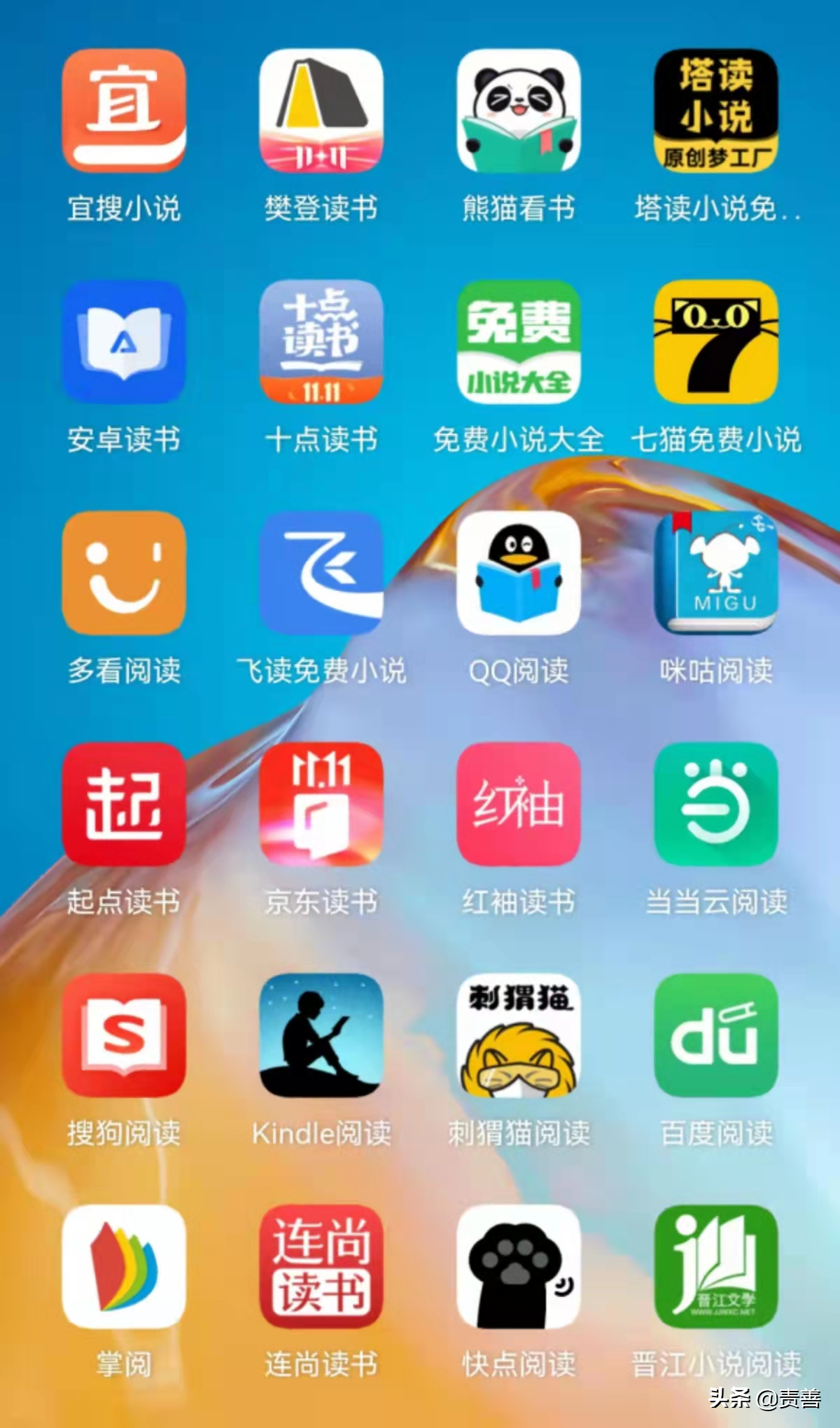Open 熊猫看书 reading app
Image resolution: width=840 pixels, height=1428 pixels.
pos(519,111)
